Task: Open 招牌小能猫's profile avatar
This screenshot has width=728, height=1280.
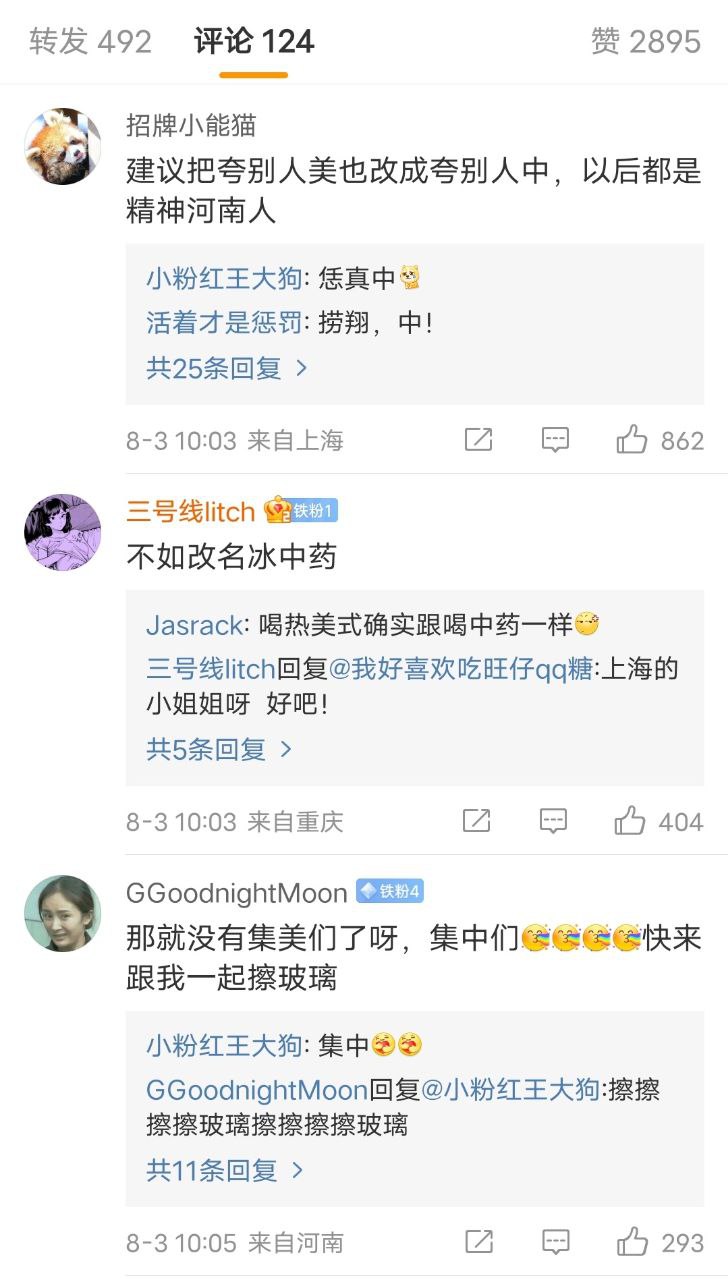Action: click(x=63, y=146)
